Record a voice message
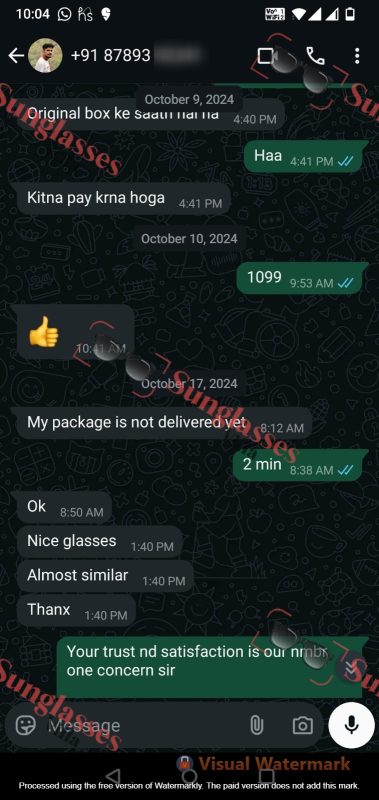Viewport: 379px width, 800px height. point(351,725)
